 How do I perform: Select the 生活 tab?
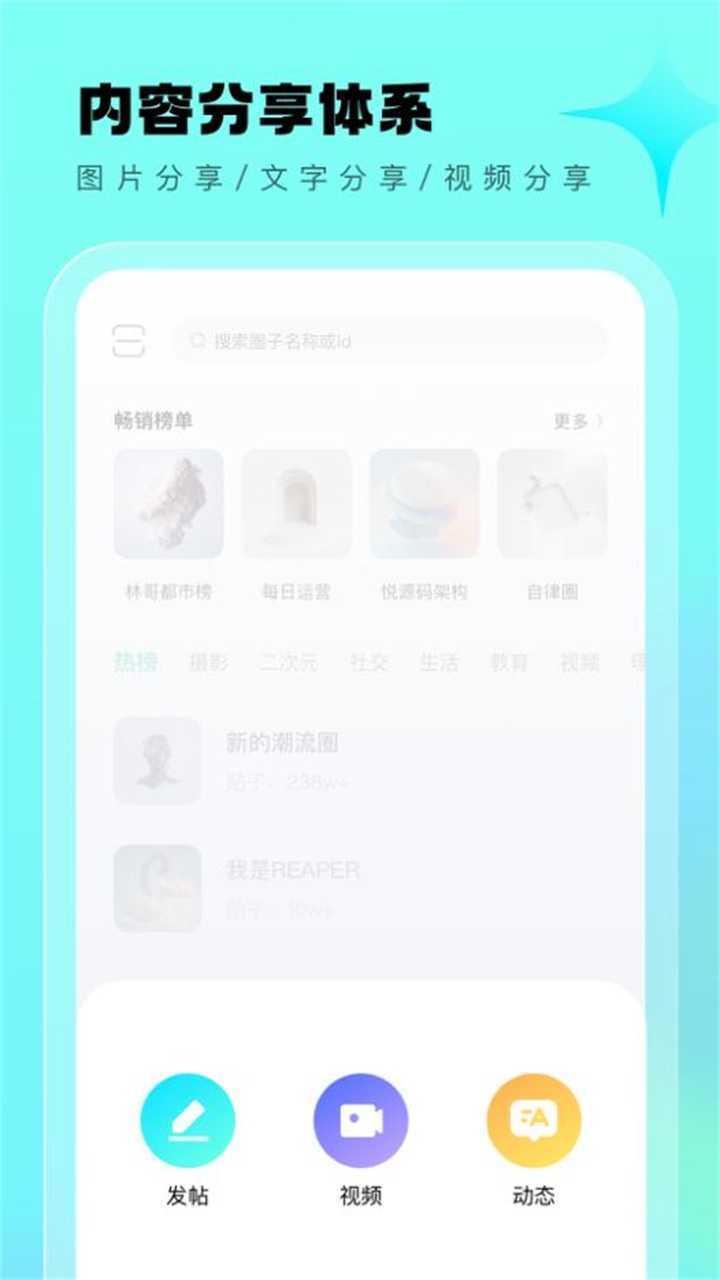tap(440, 662)
